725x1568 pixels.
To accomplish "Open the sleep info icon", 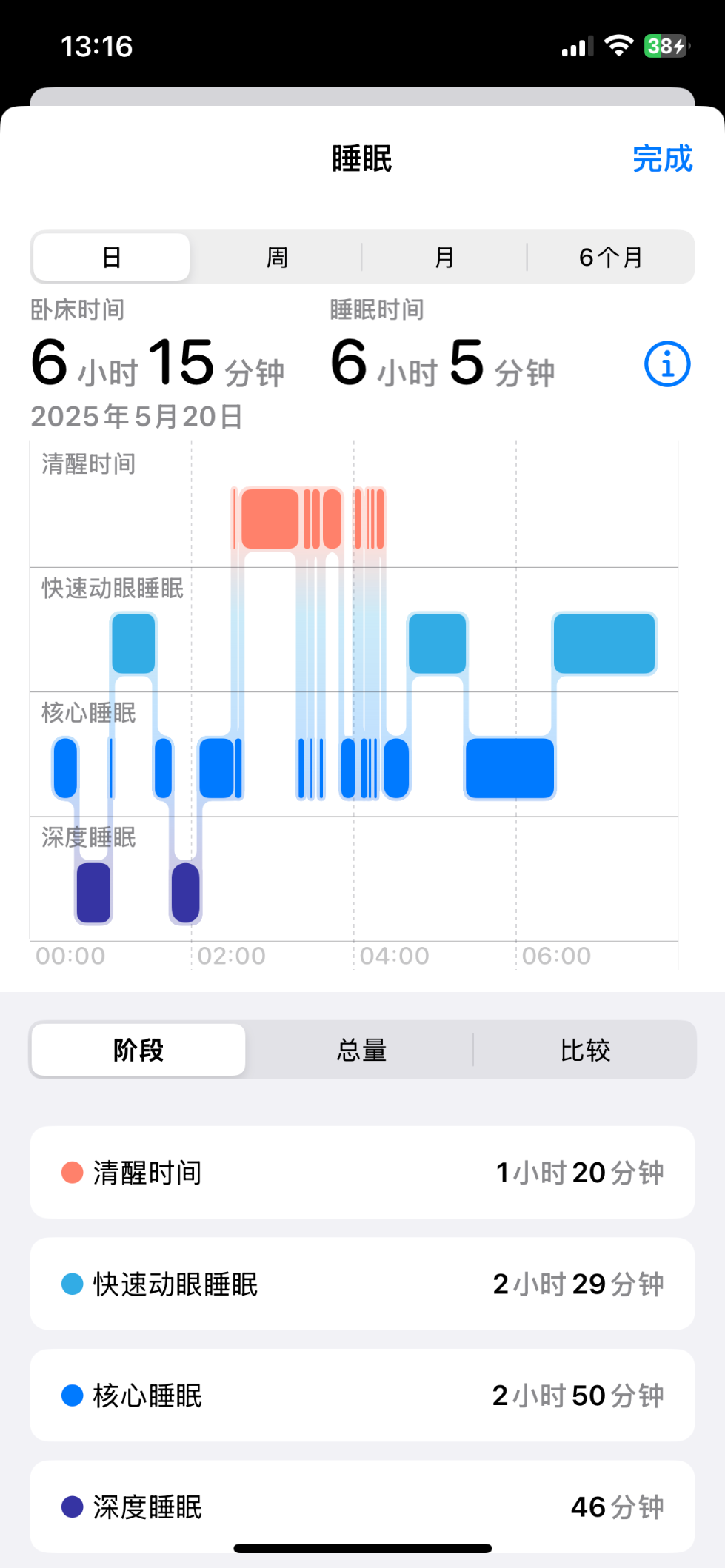I will [x=666, y=364].
